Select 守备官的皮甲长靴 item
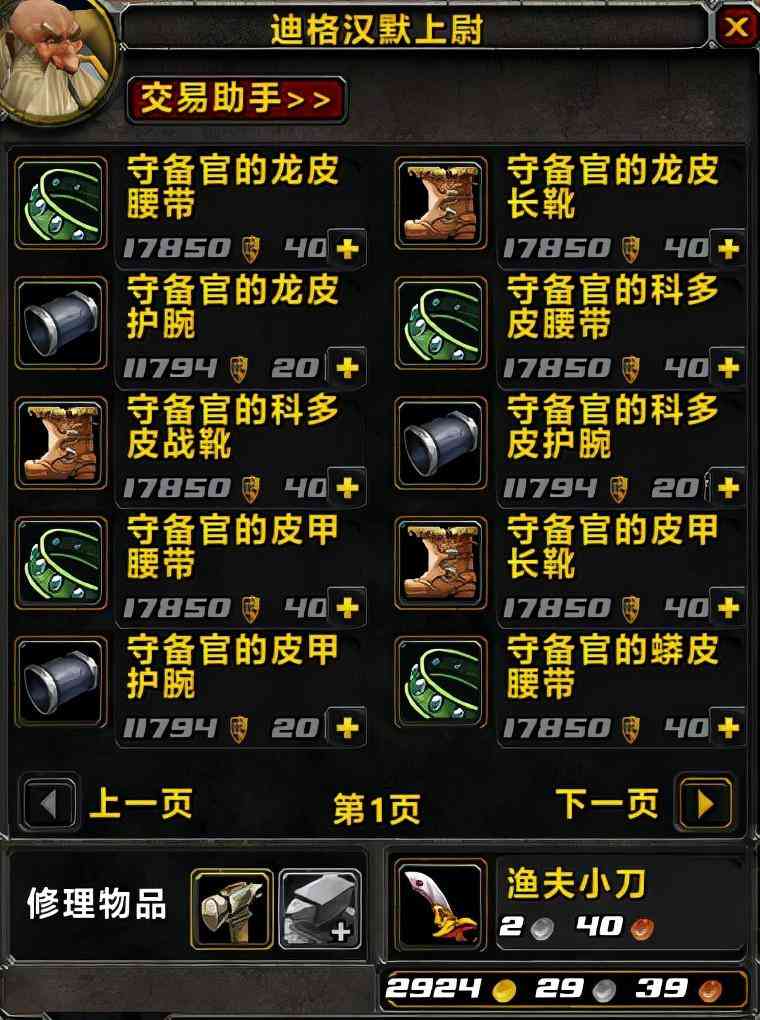The height and width of the screenshot is (1020, 760). tap(441, 563)
